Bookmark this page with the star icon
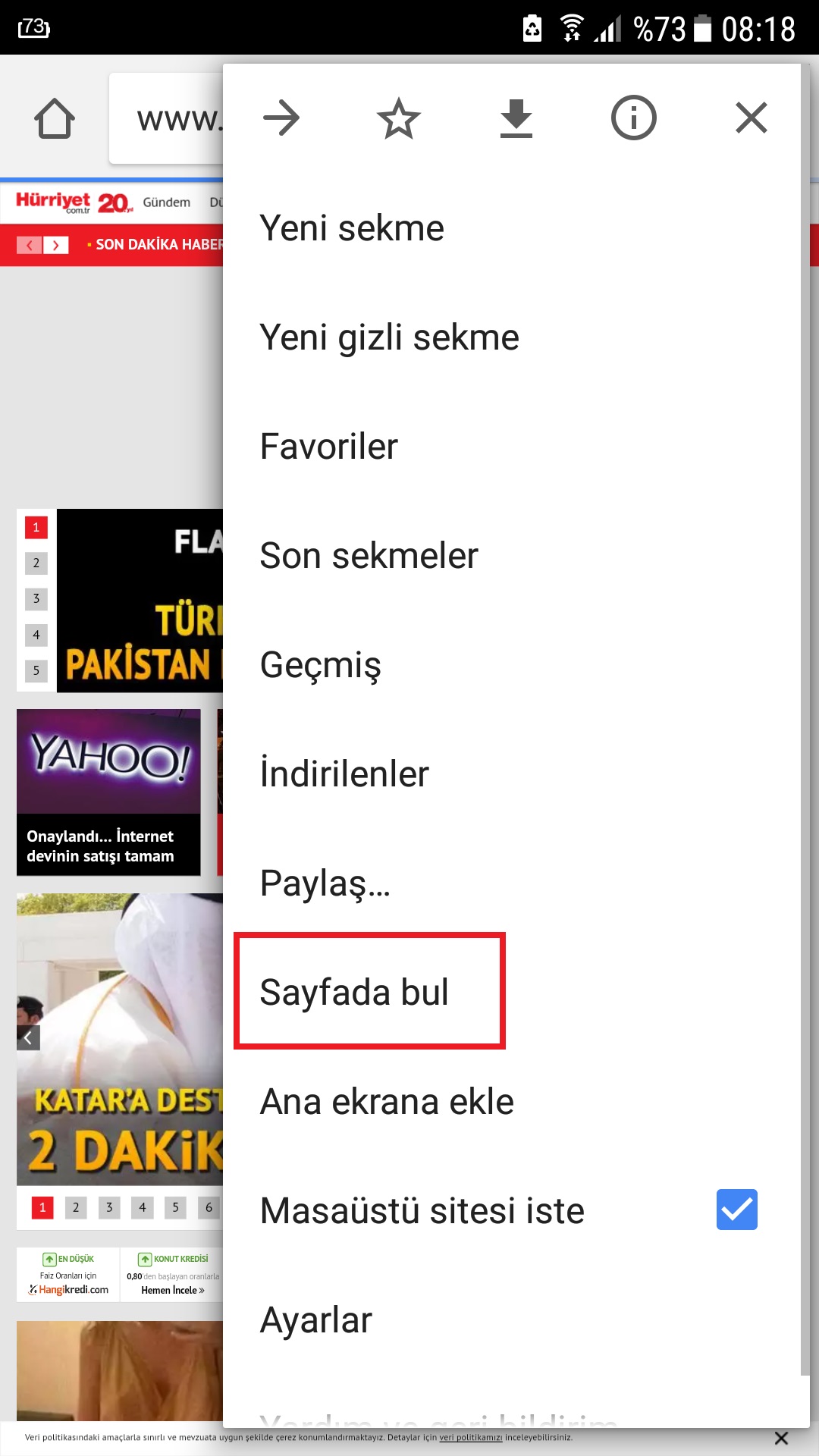The image size is (819, 1456). 399,118
